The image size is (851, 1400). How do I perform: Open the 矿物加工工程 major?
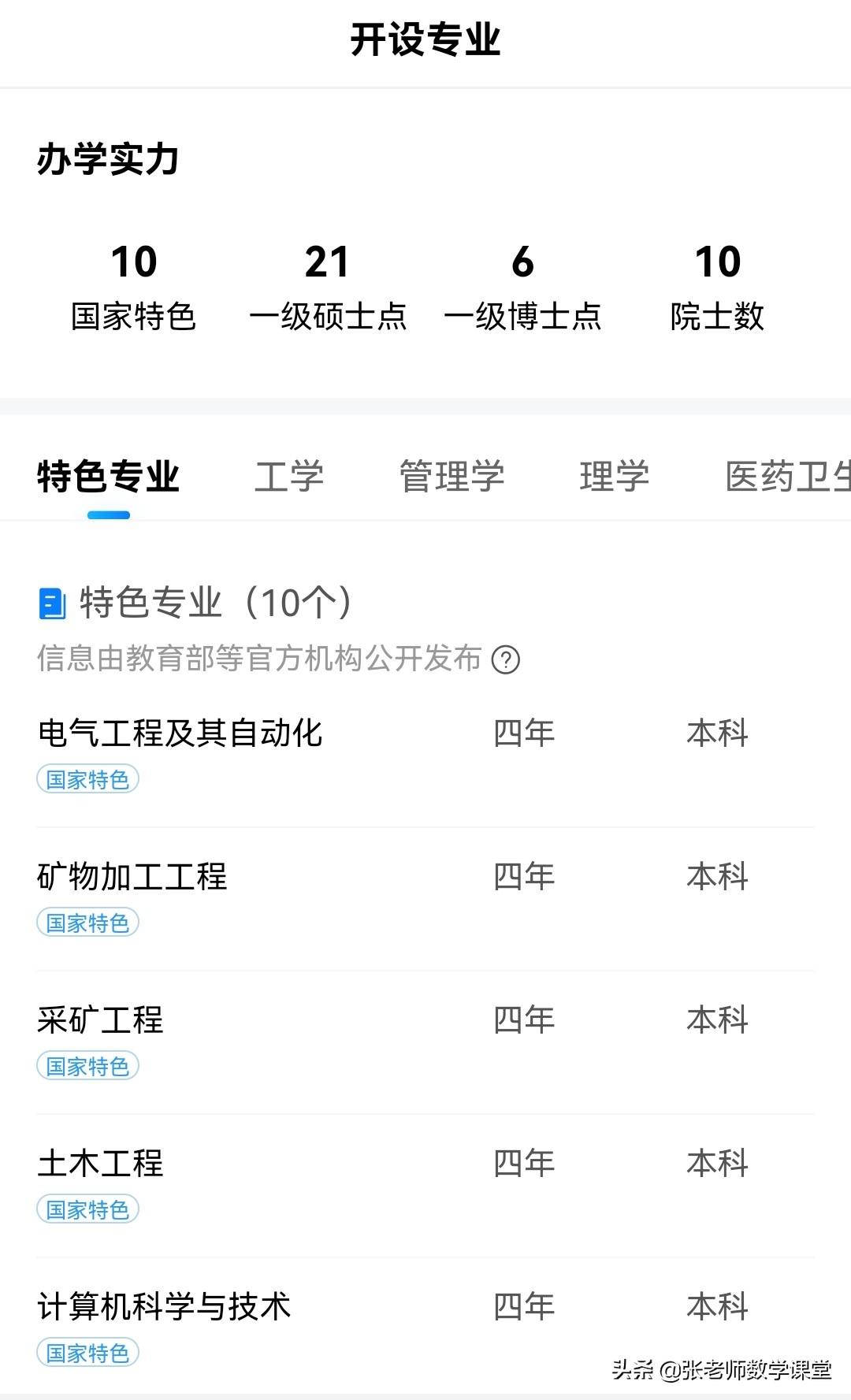[x=132, y=877]
